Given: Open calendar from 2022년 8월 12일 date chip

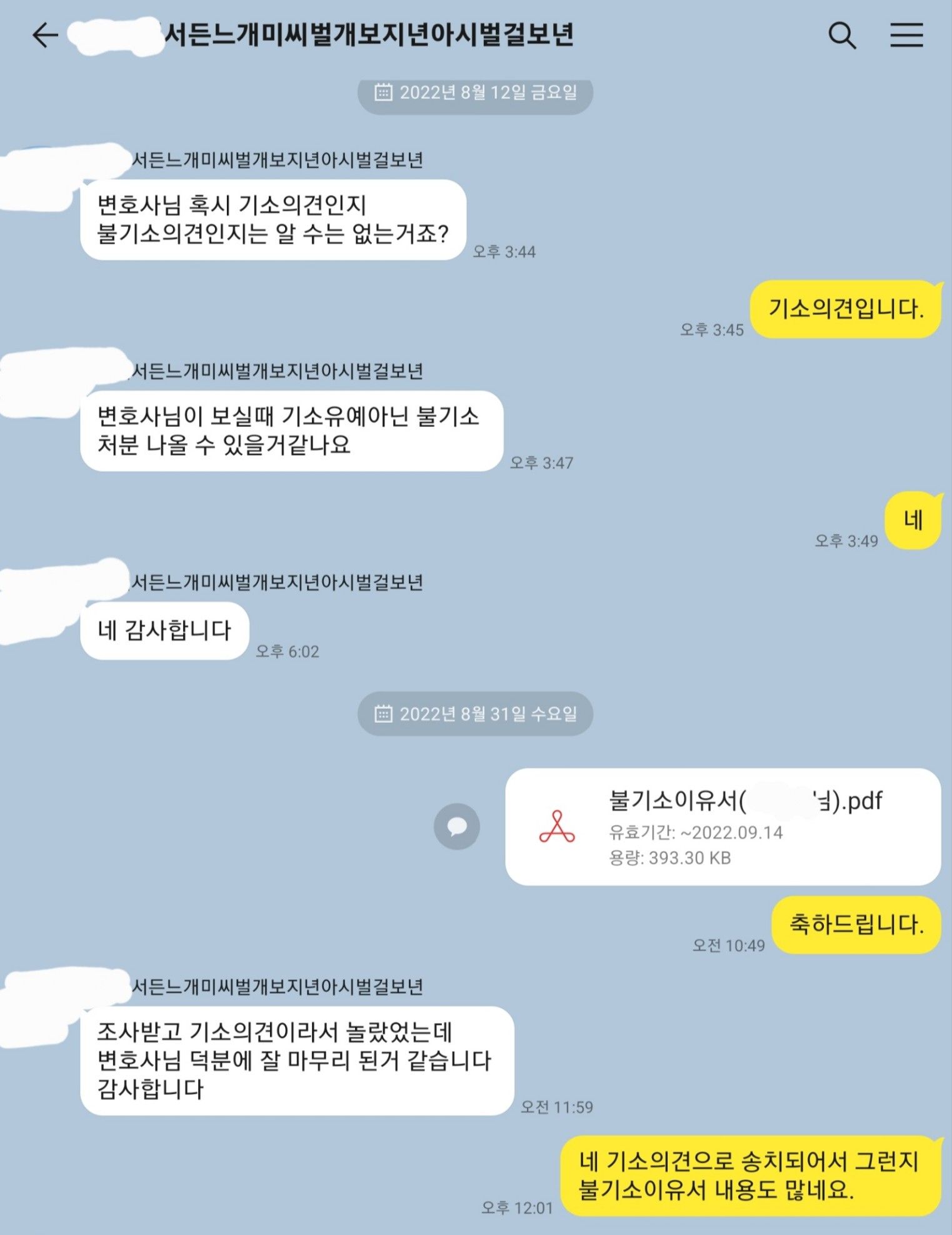Looking at the screenshot, I should tap(475, 92).
